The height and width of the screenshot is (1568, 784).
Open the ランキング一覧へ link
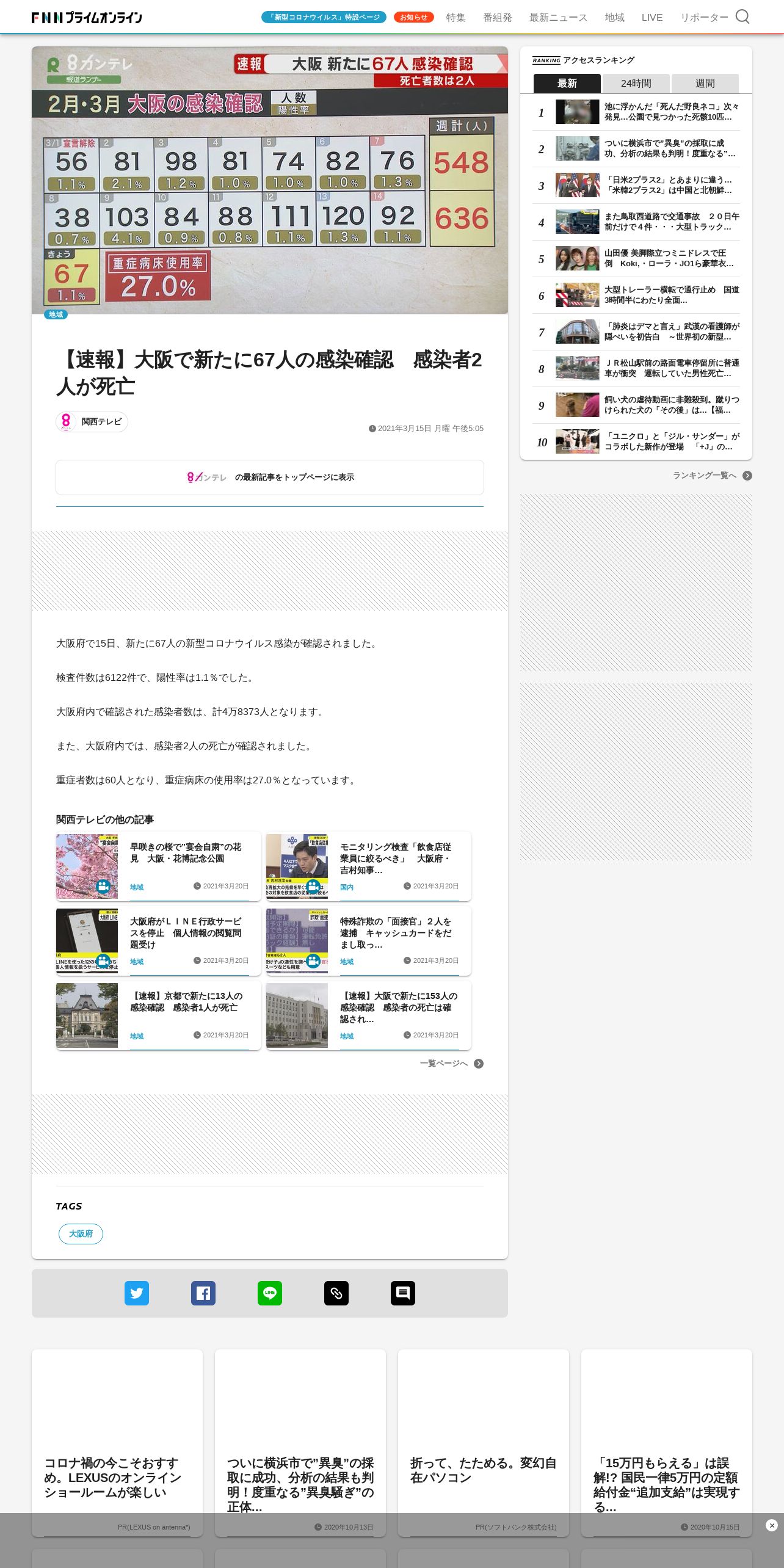[x=712, y=476]
